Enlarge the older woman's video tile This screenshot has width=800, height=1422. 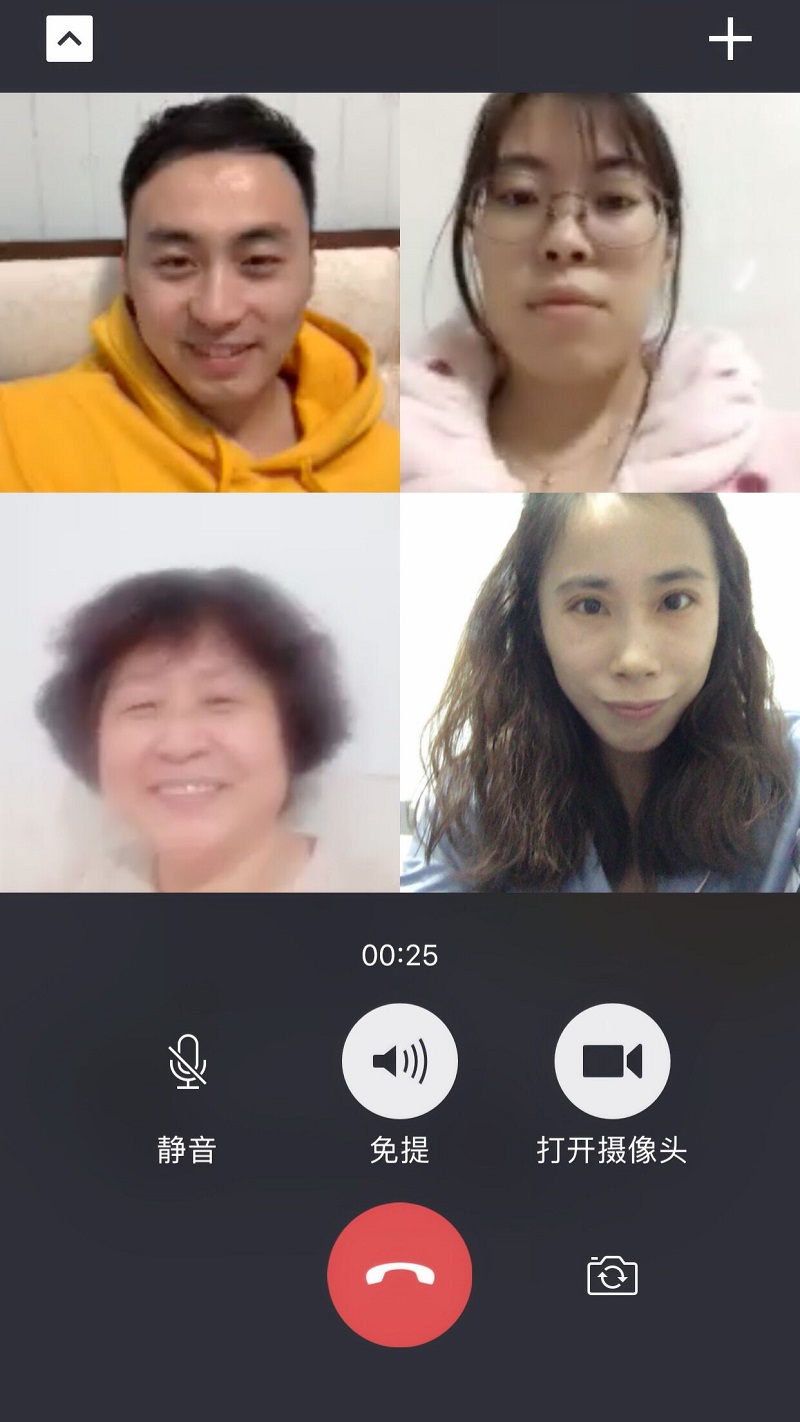tap(200, 692)
